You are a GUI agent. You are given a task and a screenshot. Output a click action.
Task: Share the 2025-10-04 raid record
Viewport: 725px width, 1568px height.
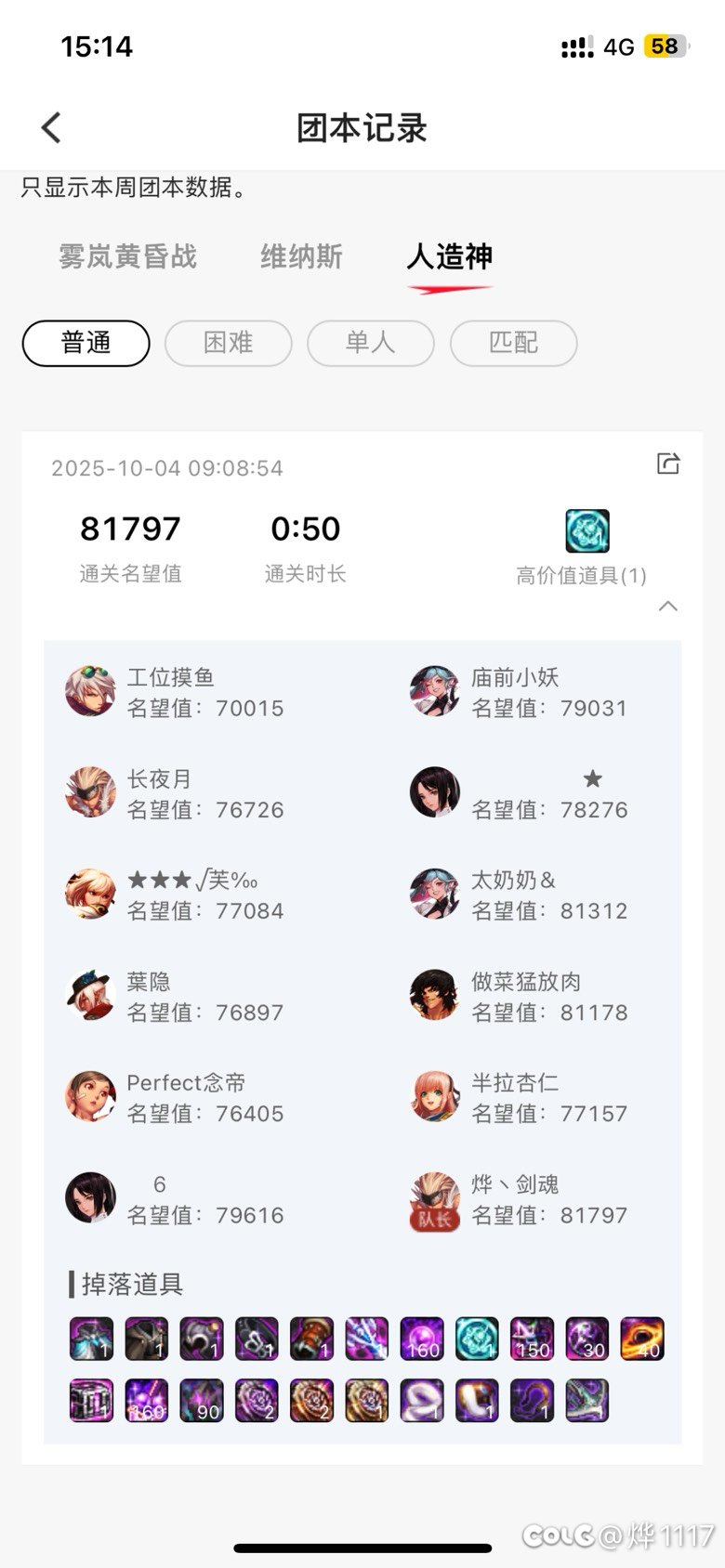[668, 464]
